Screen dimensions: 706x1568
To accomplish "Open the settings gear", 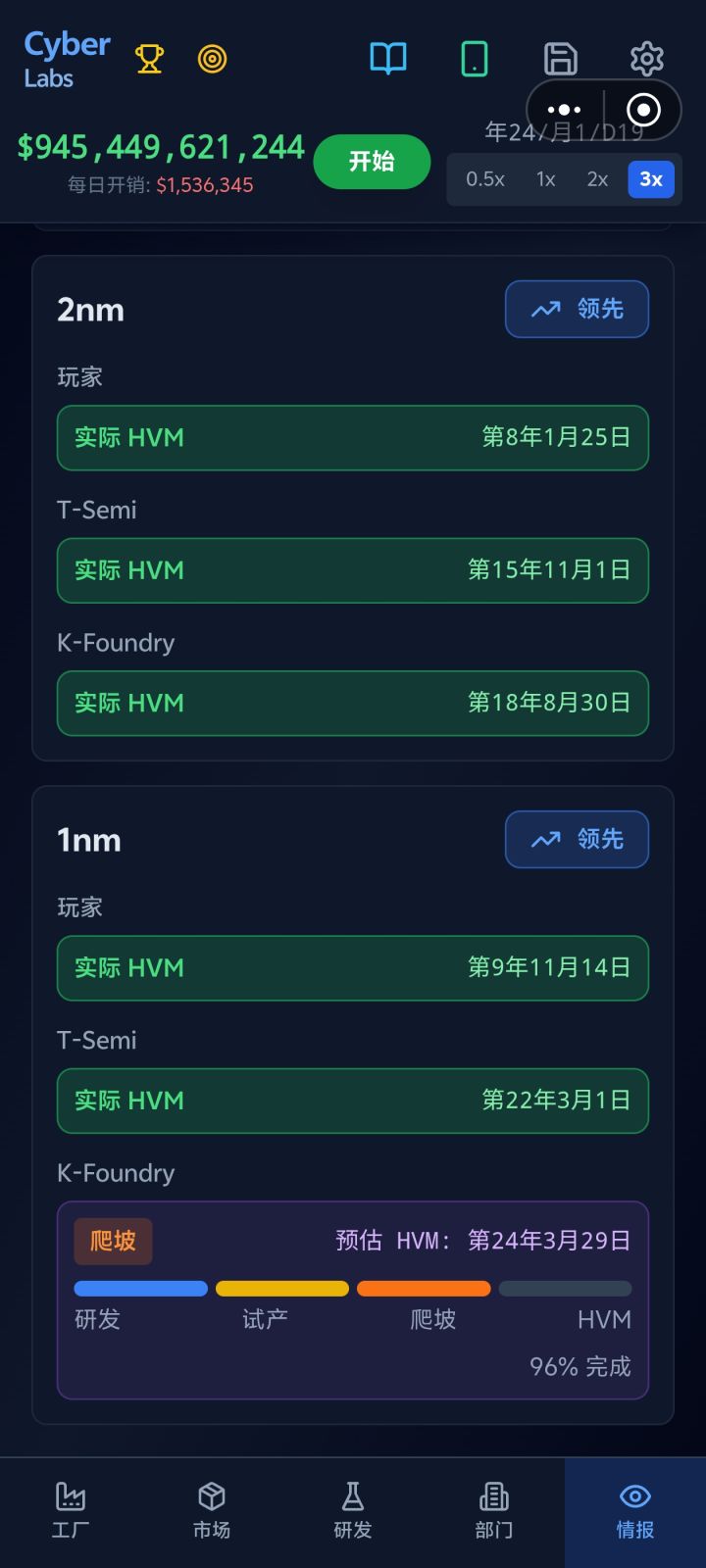I will tap(647, 59).
